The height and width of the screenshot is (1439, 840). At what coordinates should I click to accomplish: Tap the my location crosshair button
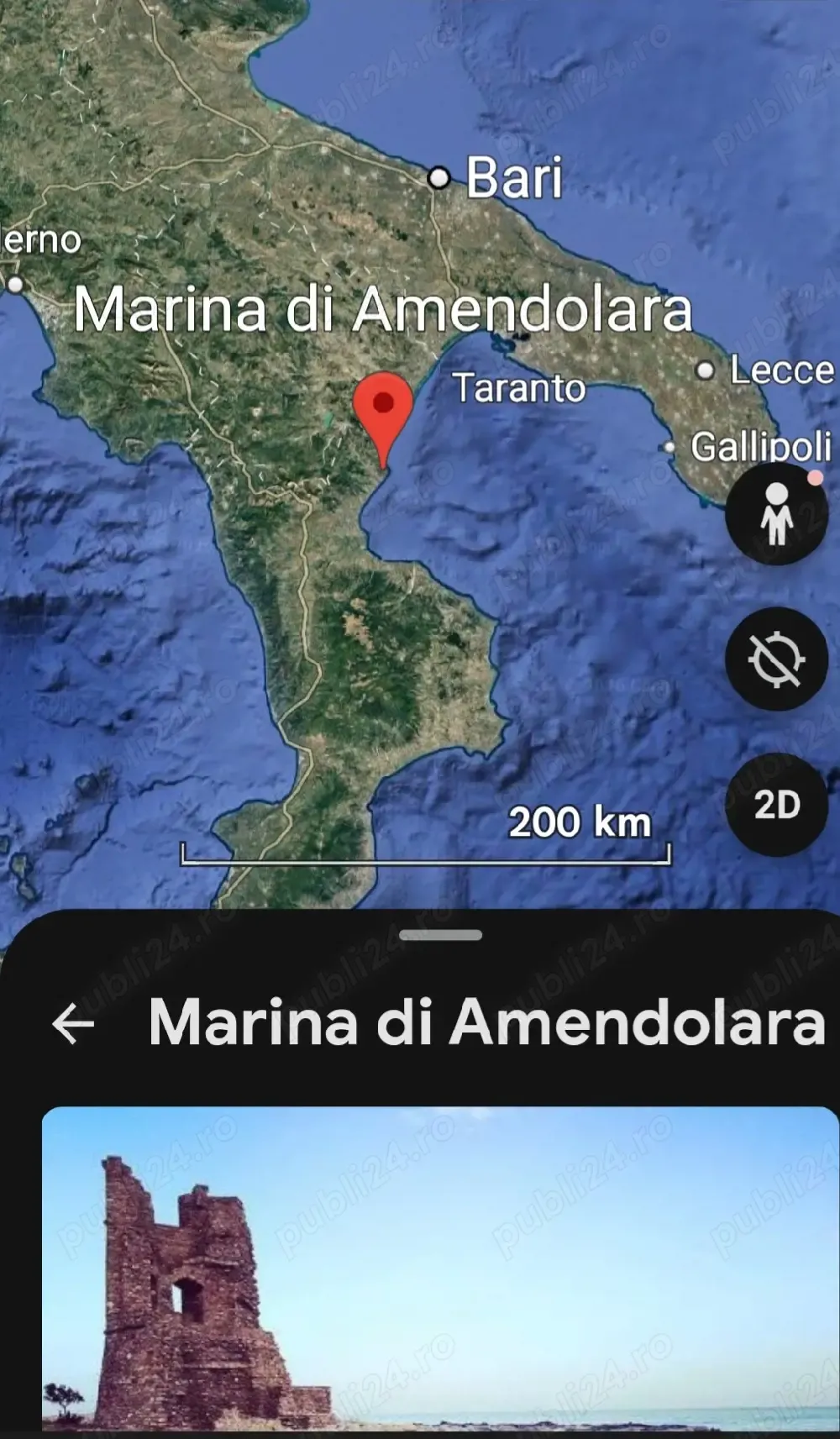click(x=776, y=659)
